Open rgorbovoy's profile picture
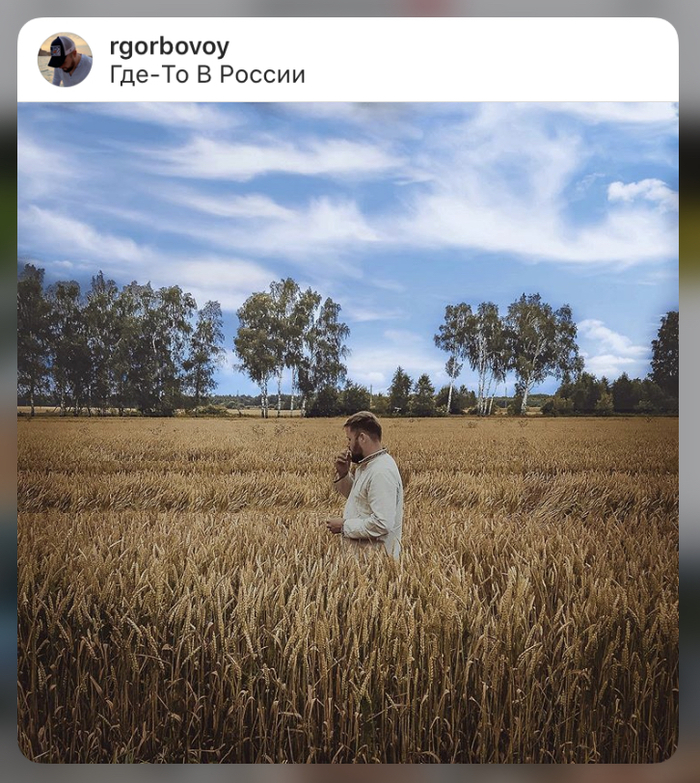Screen dimensions: 700x783 pos(65,59)
